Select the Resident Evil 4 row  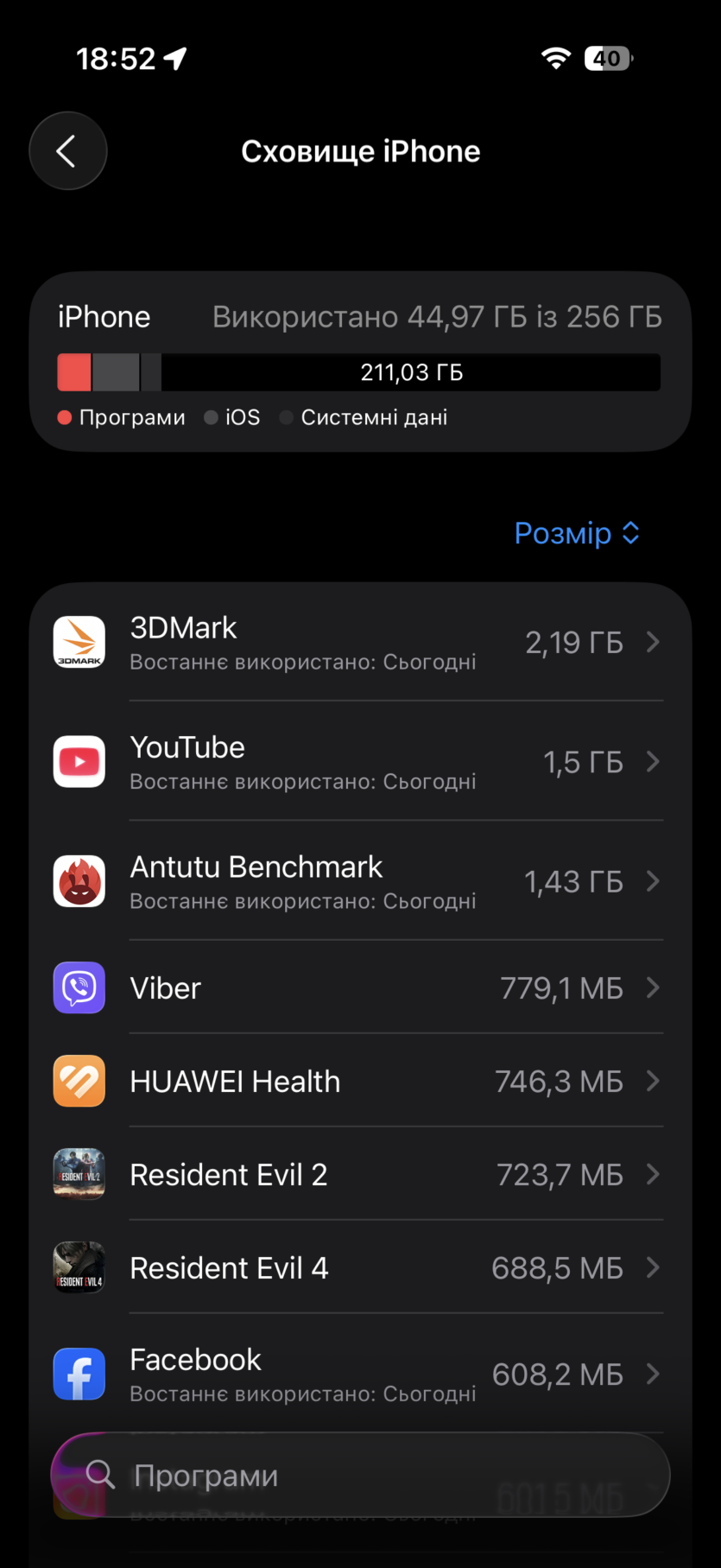pyautogui.click(x=358, y=1267)
